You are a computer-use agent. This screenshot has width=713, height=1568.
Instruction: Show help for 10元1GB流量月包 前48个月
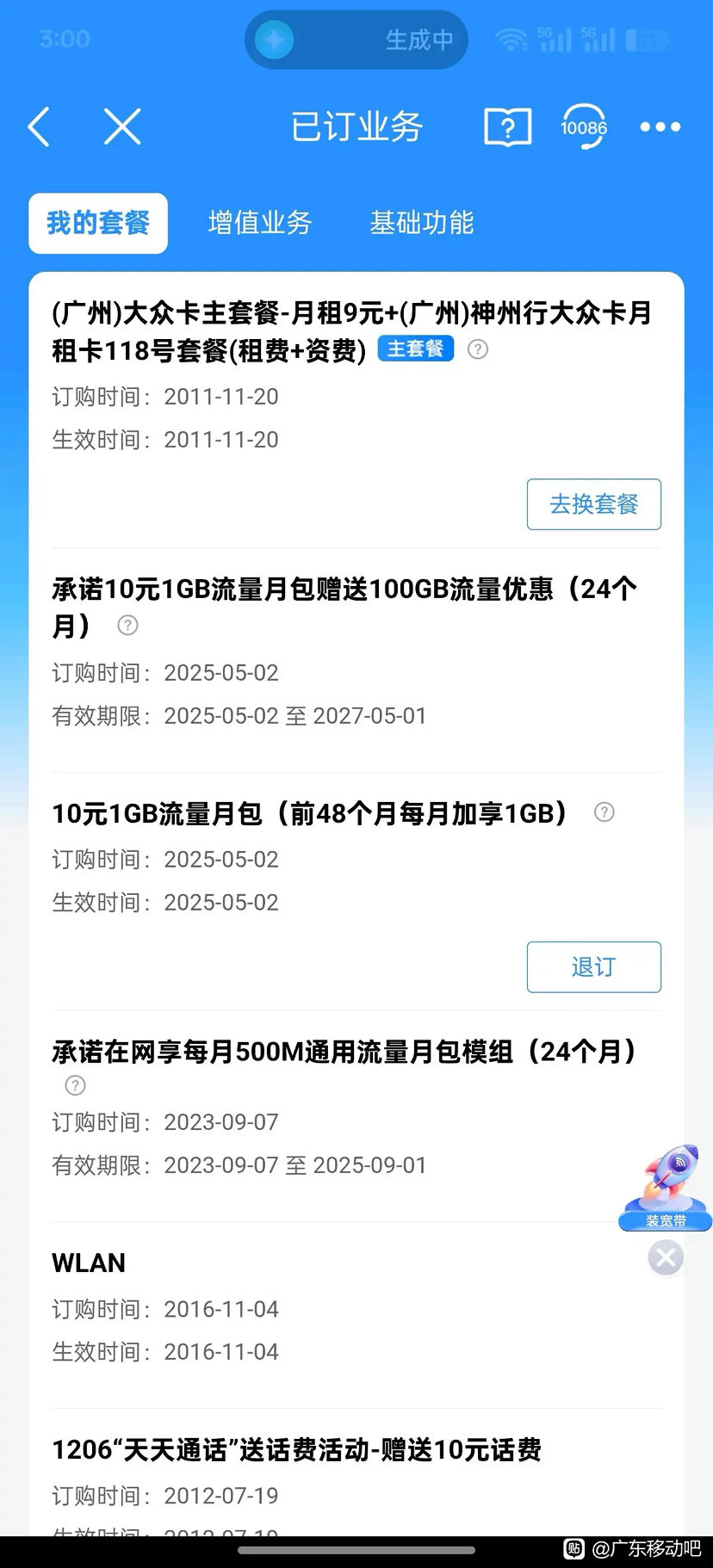[x=604, y=812]
